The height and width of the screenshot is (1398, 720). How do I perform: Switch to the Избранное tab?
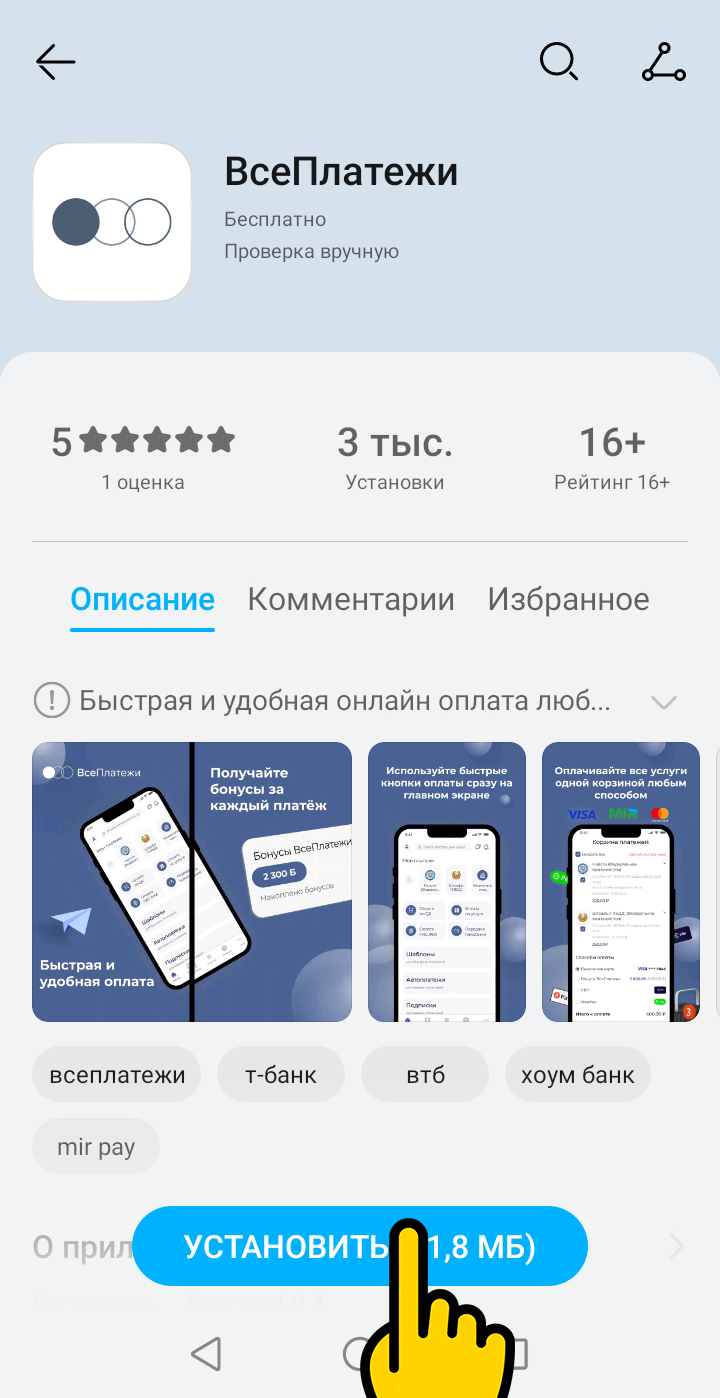[x=568, y=600]
